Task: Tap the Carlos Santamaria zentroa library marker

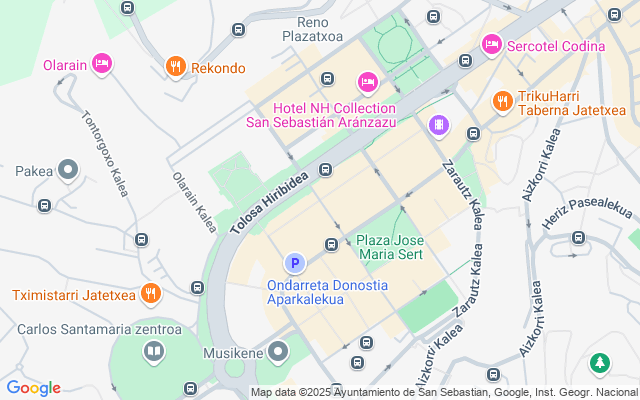Action: pyautogui.click(x=154, y=352)
